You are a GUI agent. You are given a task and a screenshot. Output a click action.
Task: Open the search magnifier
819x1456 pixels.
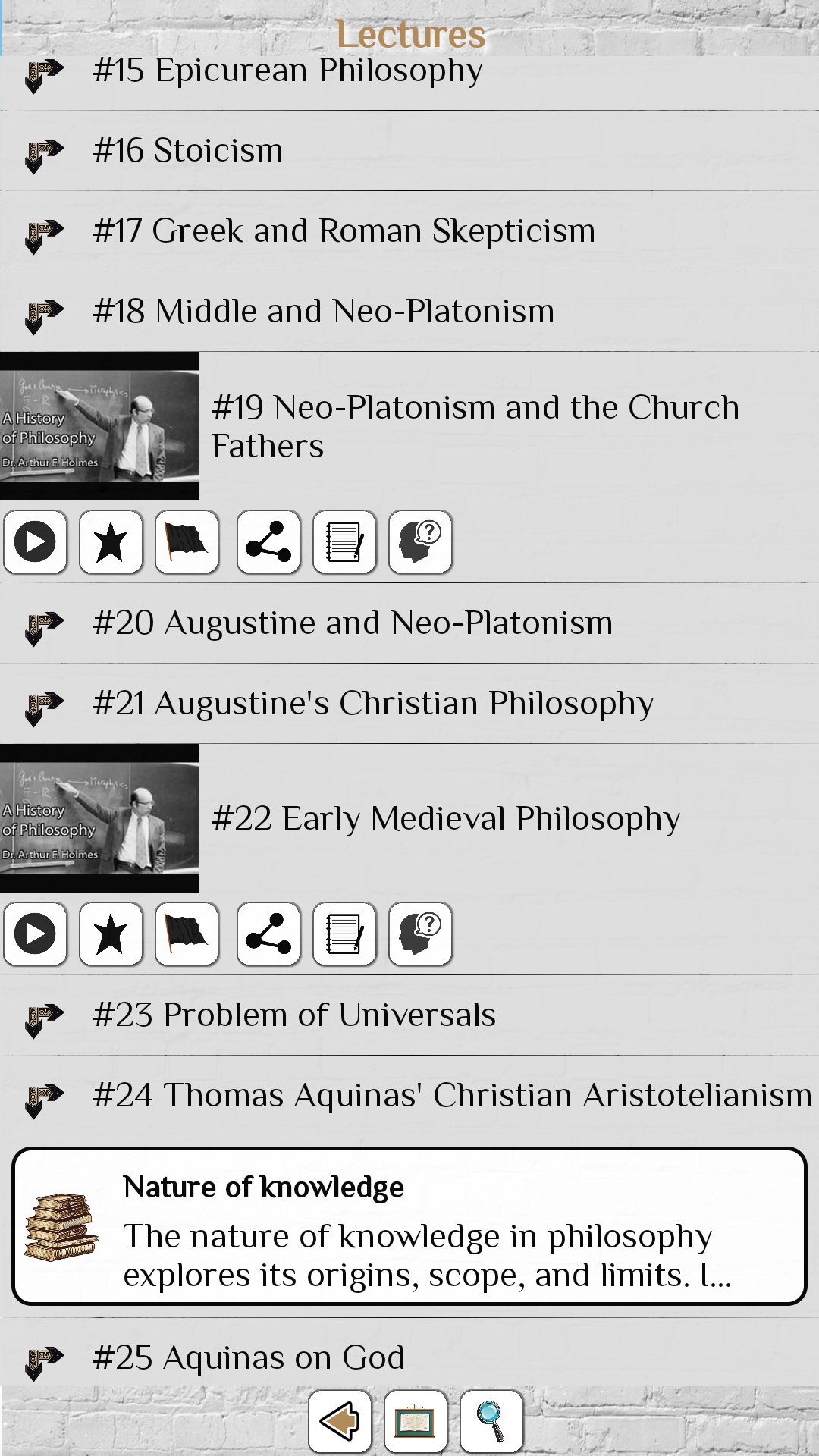(491, 1420)
